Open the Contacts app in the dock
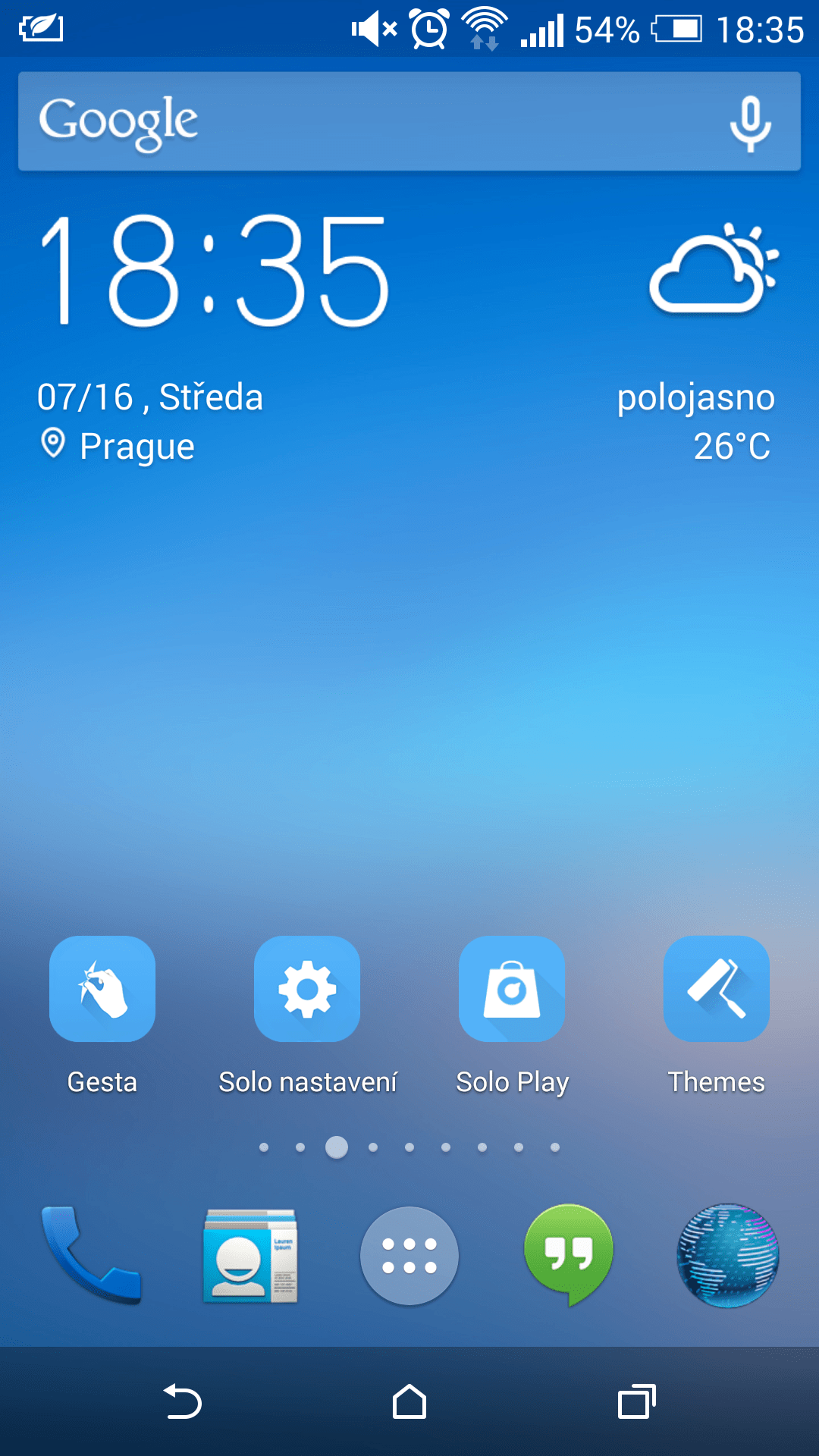819x1456 pixels. [x=250, y=1255]
